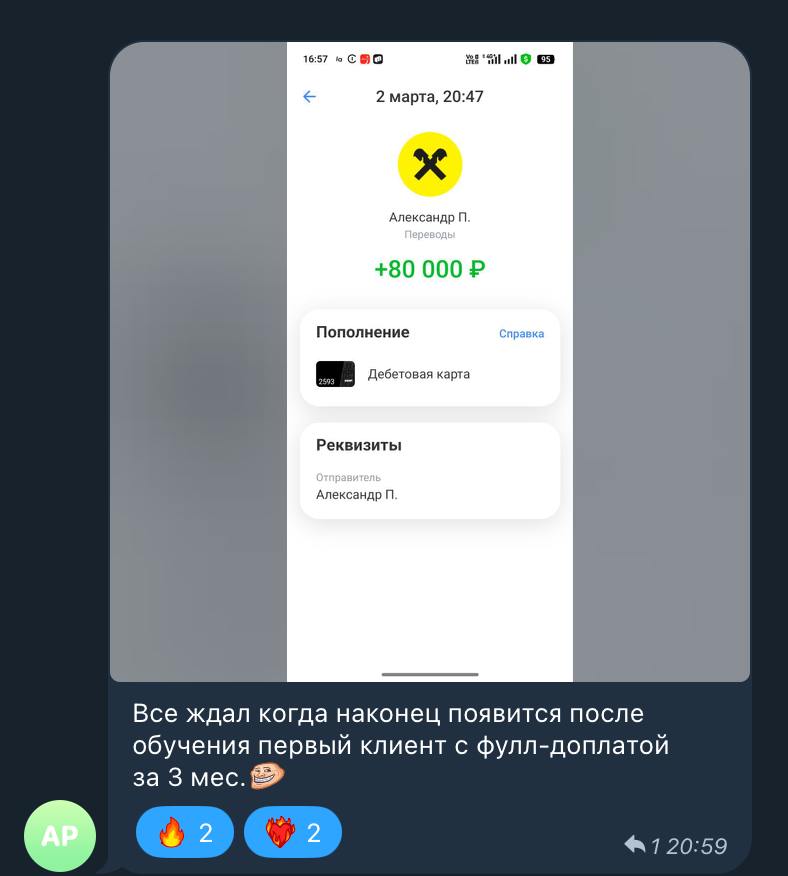
Task: Open the attached bank transfer screenshot image
Action: (430, 362)
